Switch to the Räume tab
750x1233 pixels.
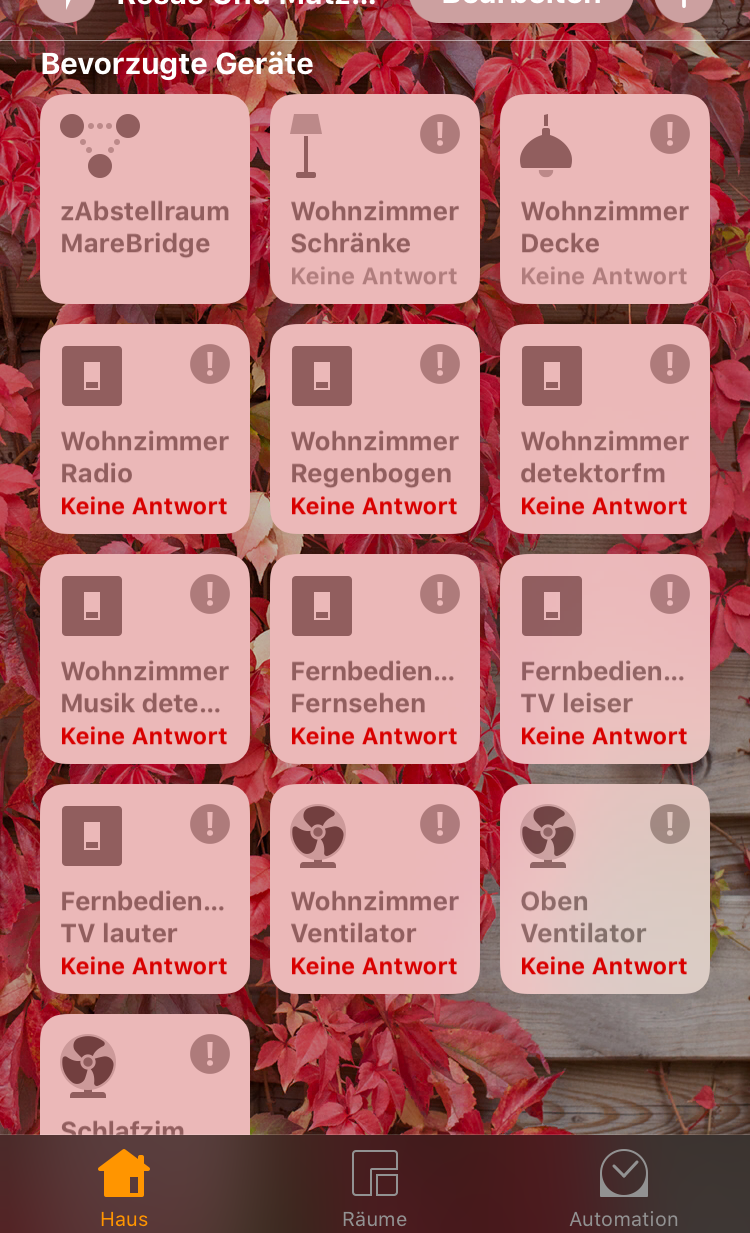[x=375, y=1188]
